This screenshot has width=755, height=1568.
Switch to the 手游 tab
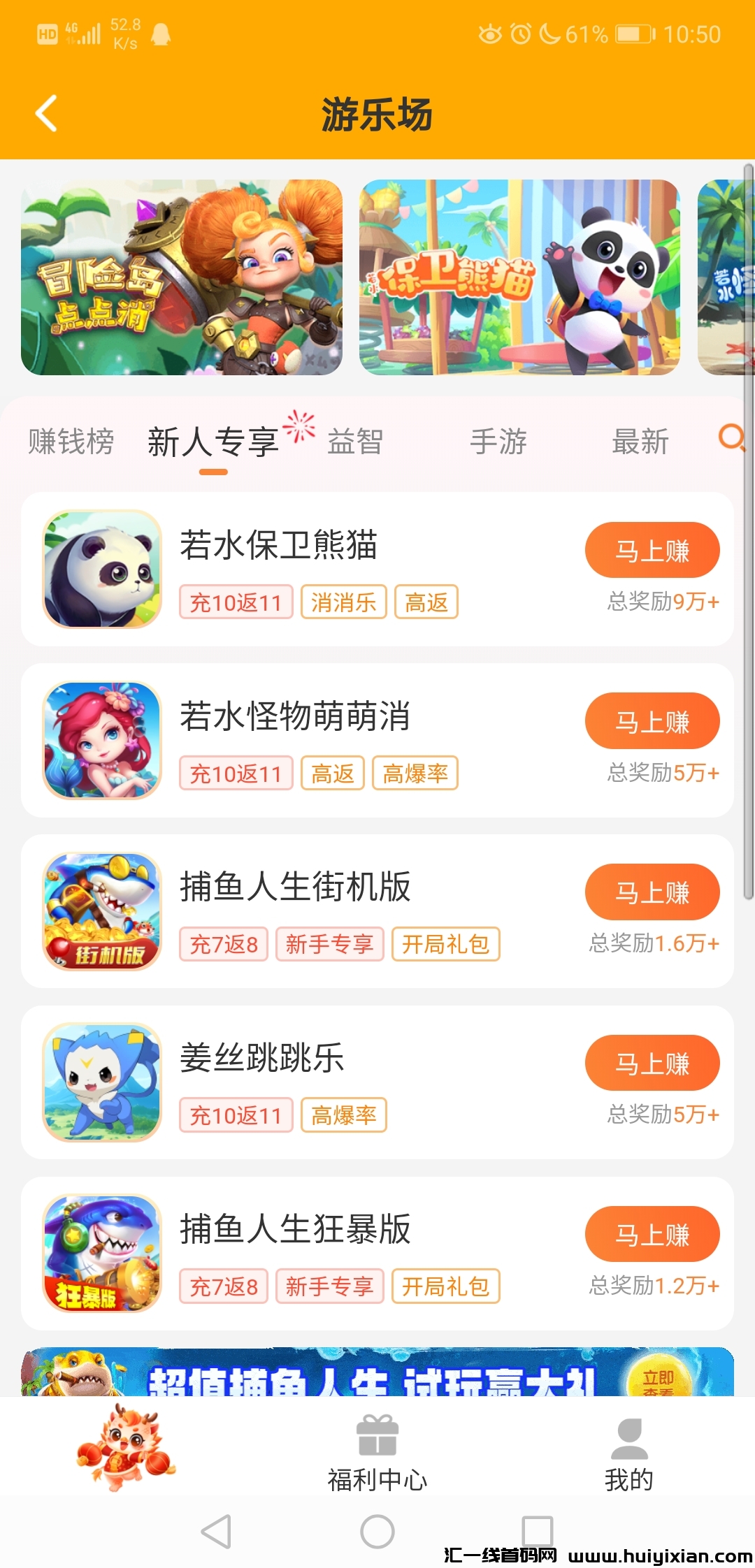click(498, 442)
